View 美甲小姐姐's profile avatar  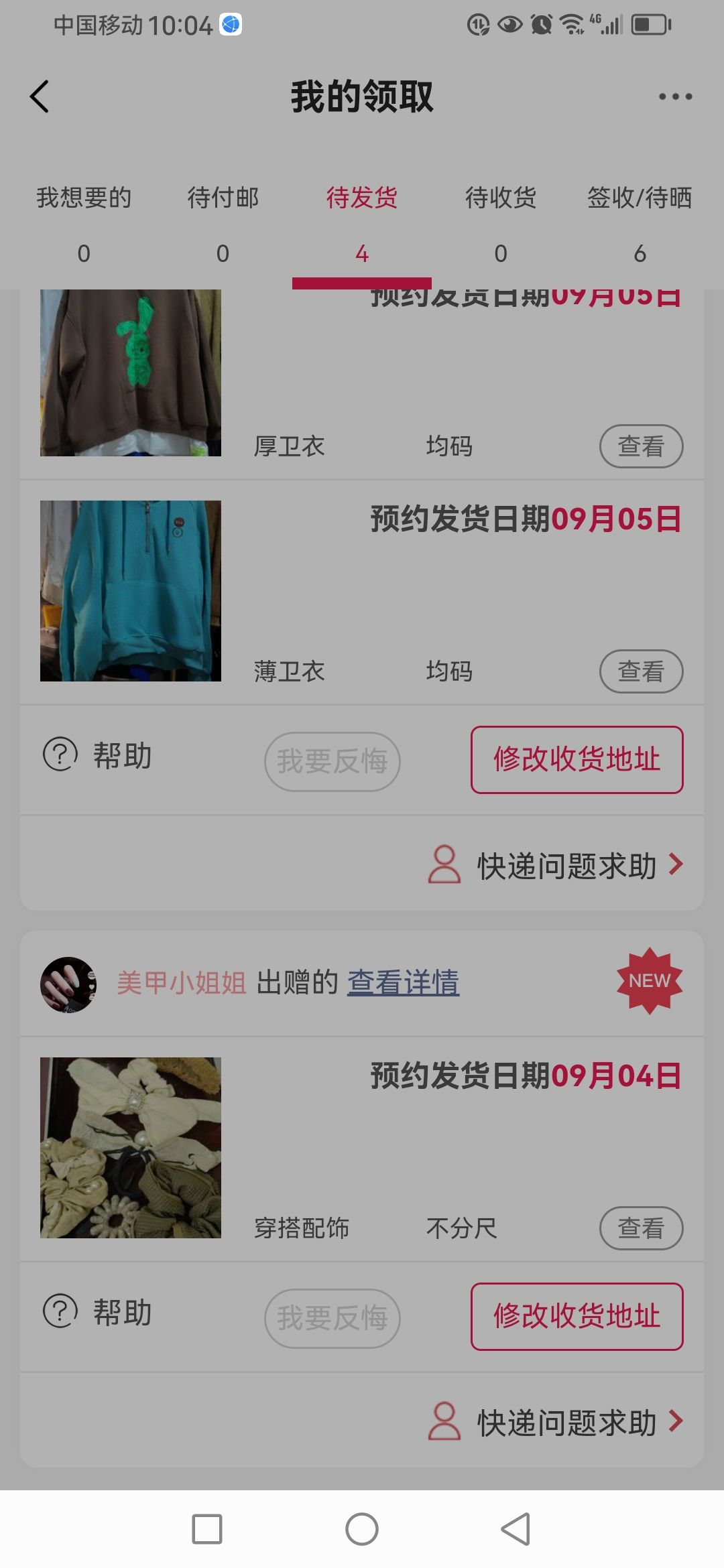(x=68, y=984)
